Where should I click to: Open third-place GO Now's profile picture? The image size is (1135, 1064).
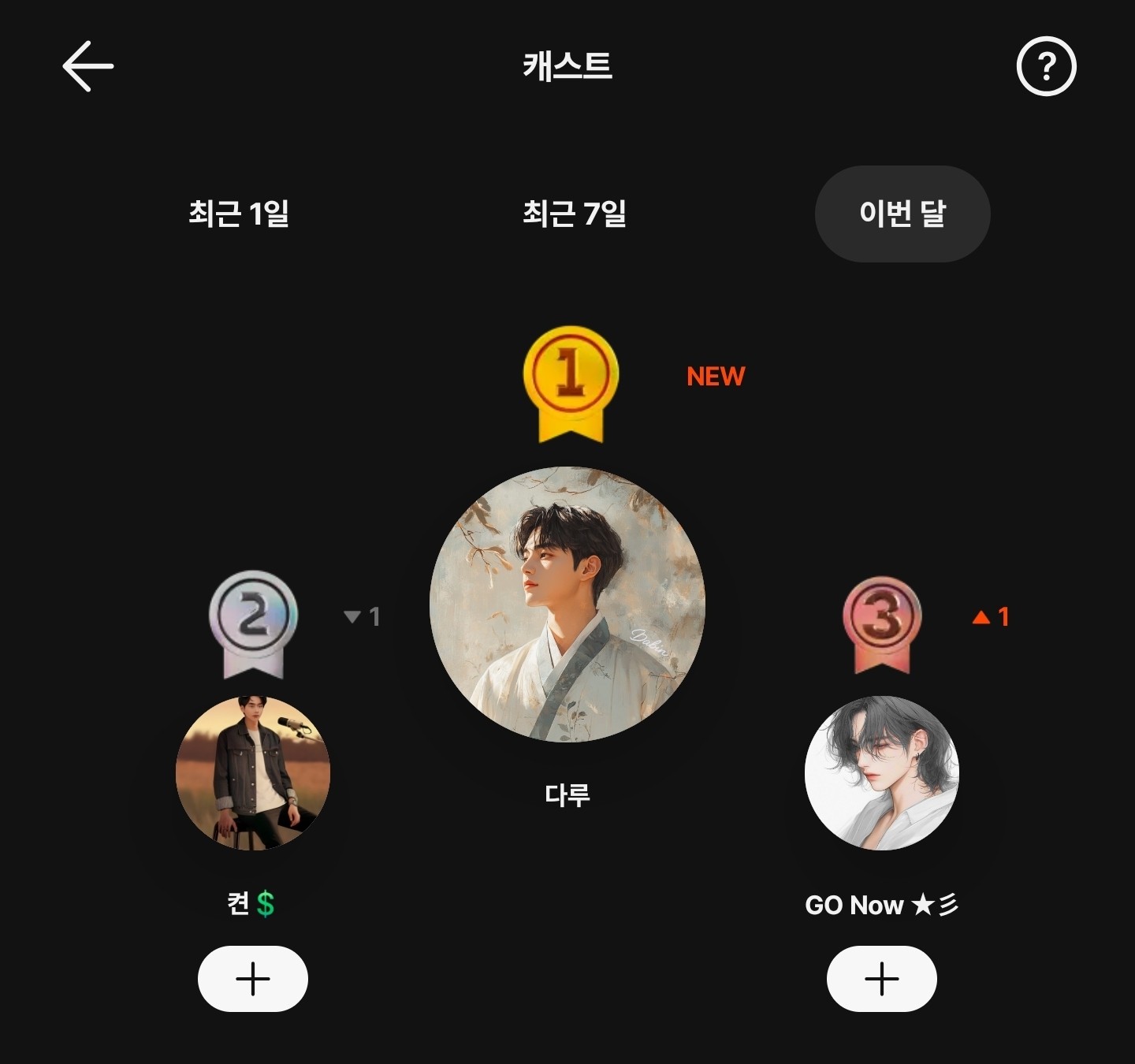tap(882, 772)
